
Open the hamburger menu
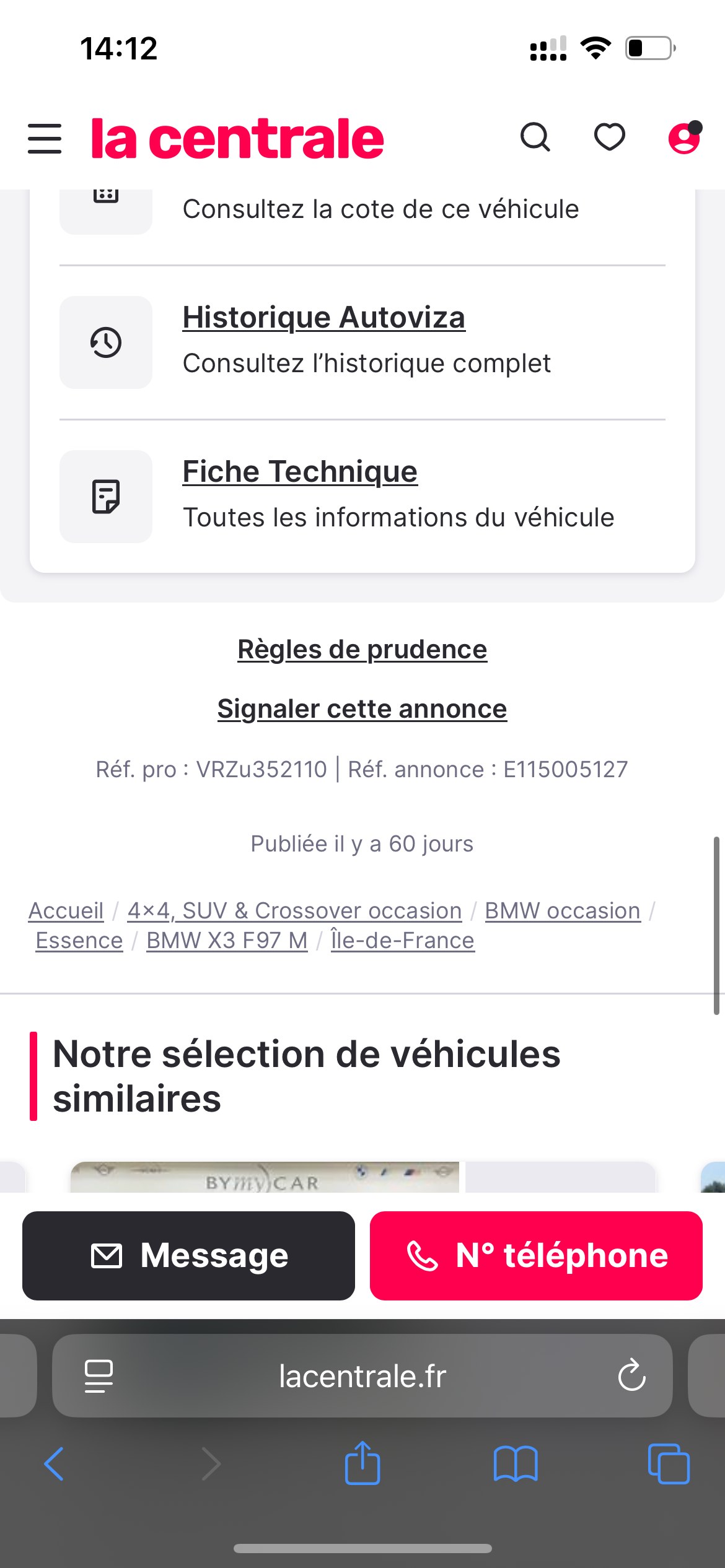(x=45, y=138)
